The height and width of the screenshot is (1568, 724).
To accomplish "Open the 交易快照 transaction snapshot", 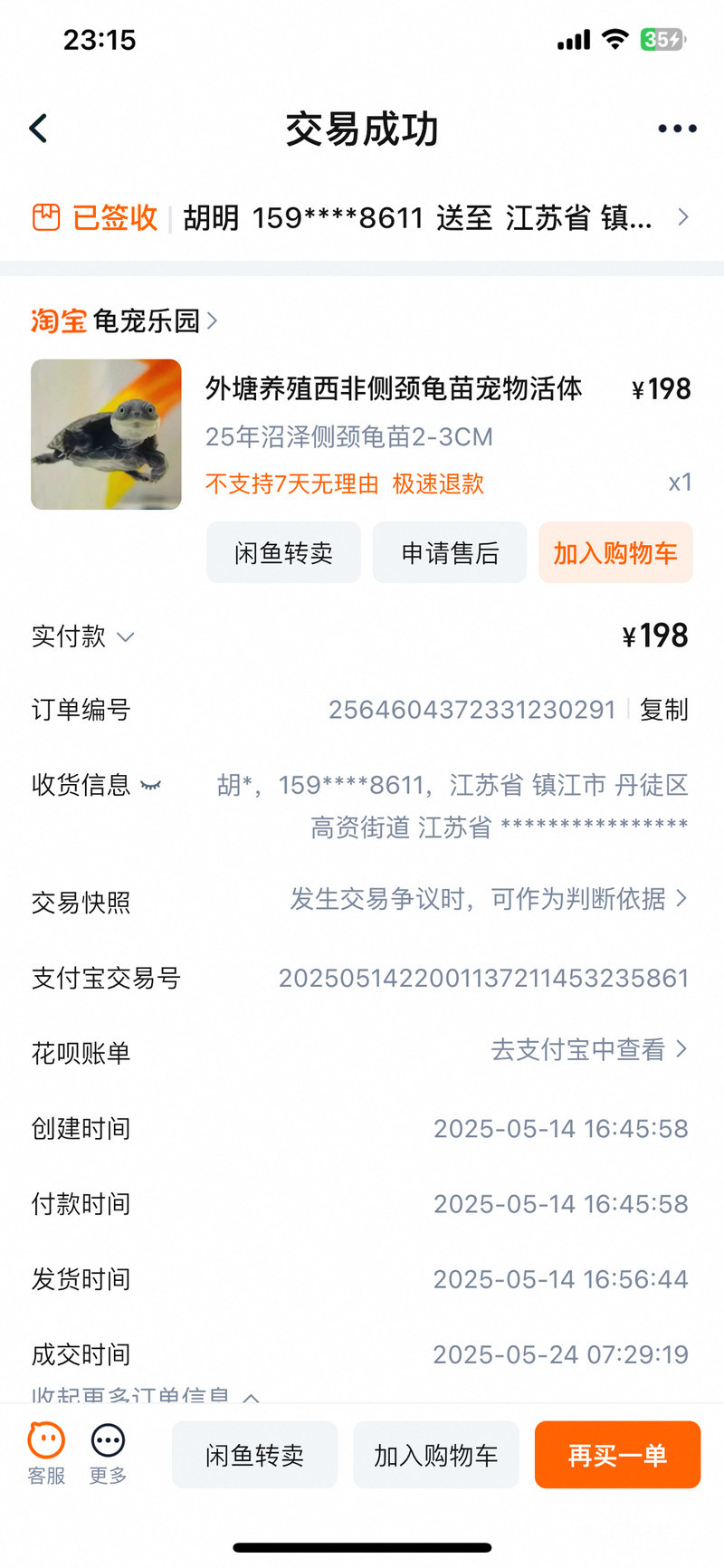I will [x=489, y=899].
